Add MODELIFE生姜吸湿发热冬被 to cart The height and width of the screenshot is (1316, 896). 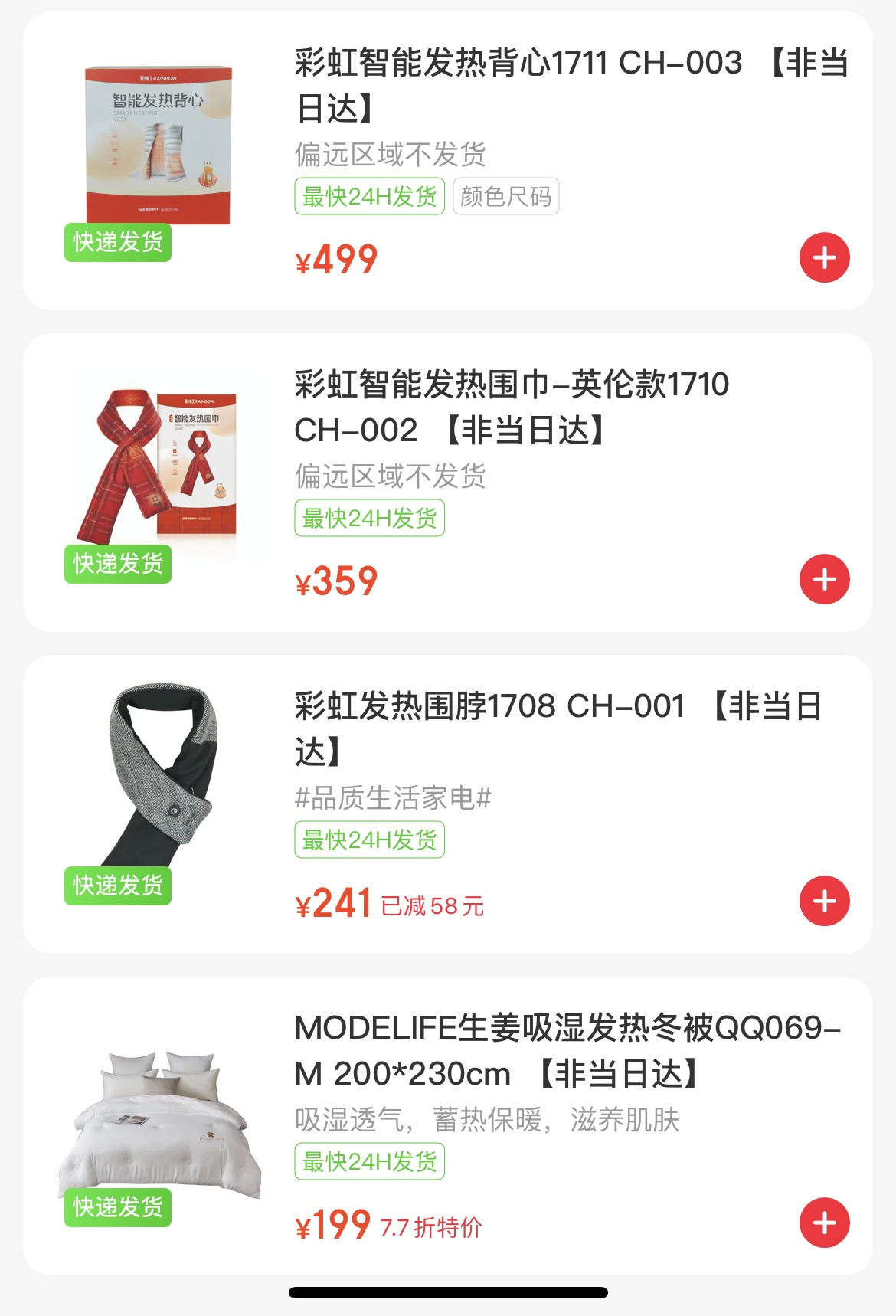(x=824, y=1223)
